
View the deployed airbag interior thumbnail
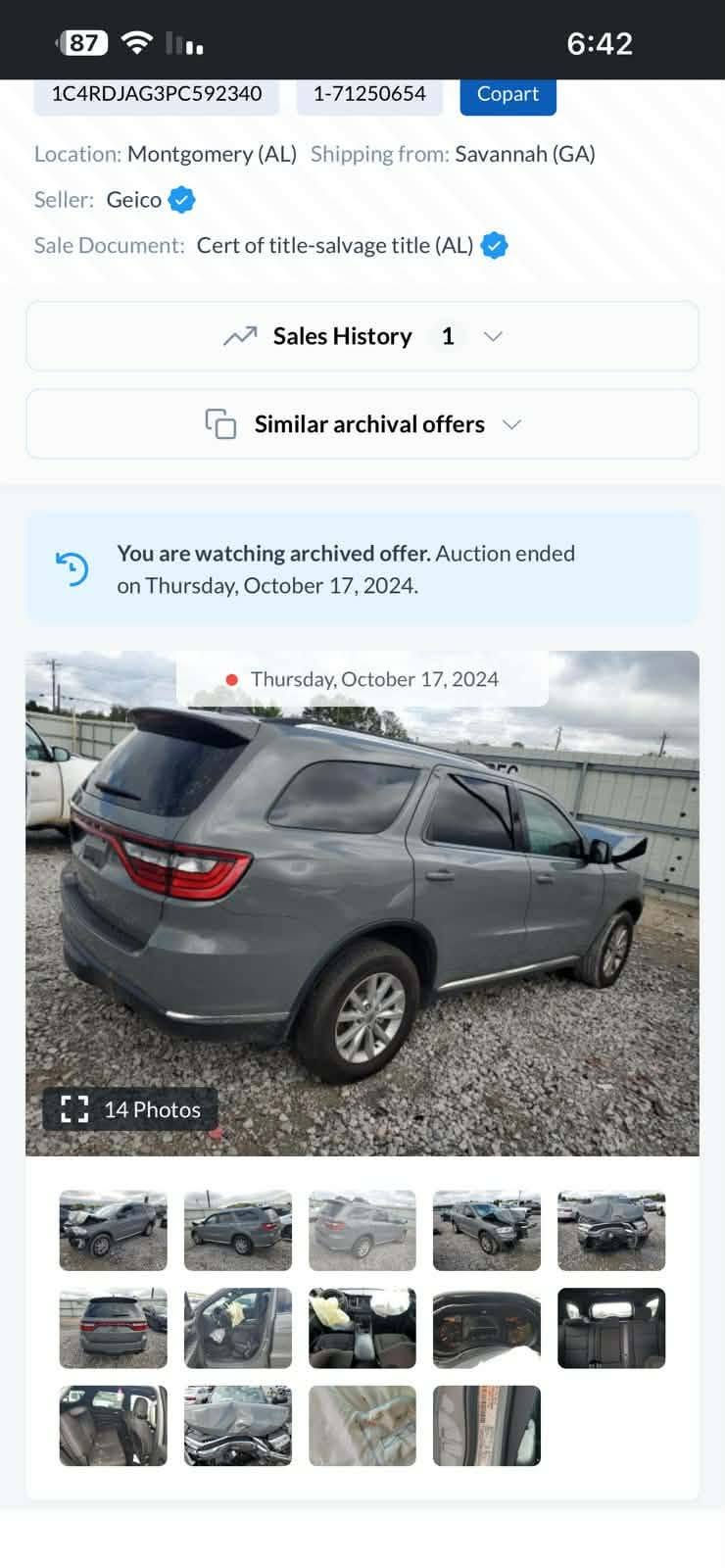tap(362, 1328)
